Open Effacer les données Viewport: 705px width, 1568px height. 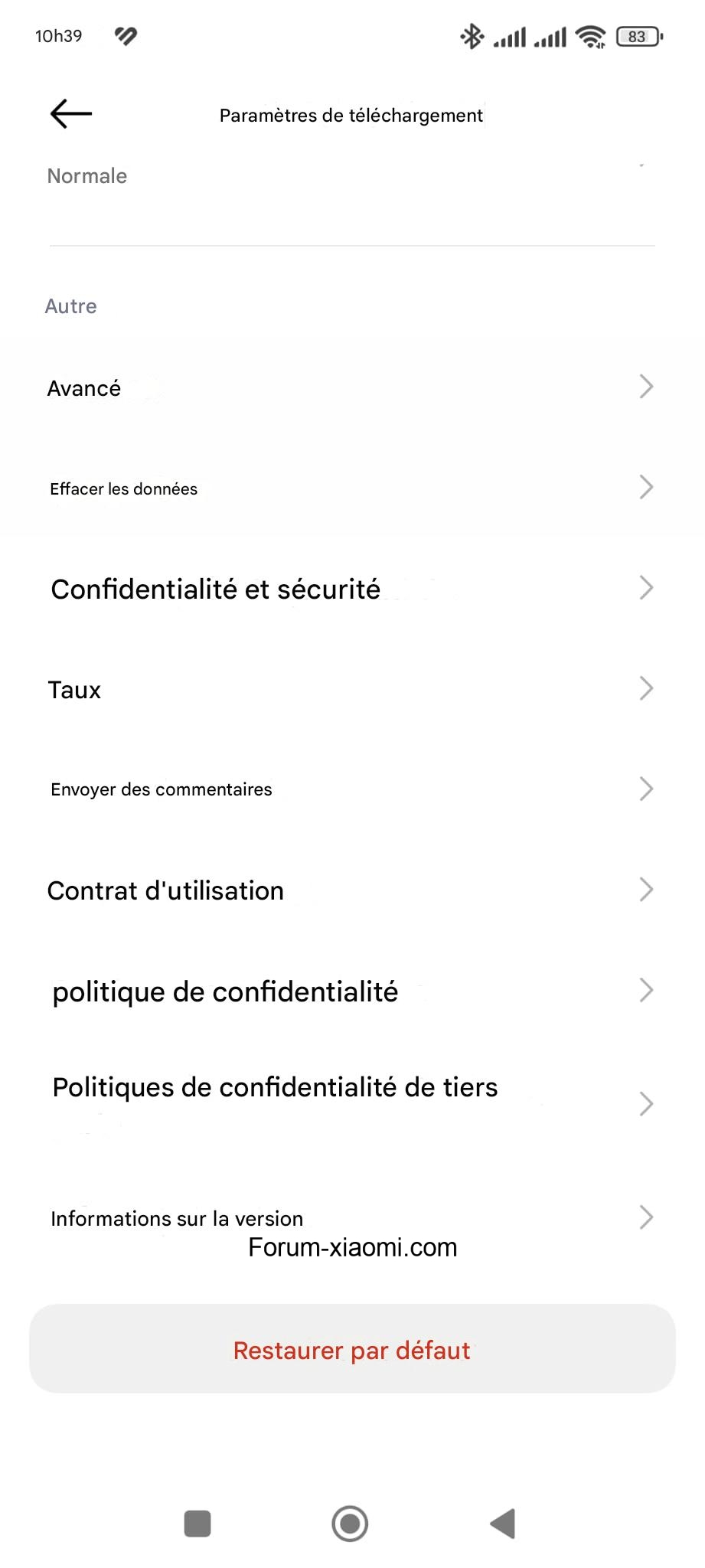click(351, 488)
